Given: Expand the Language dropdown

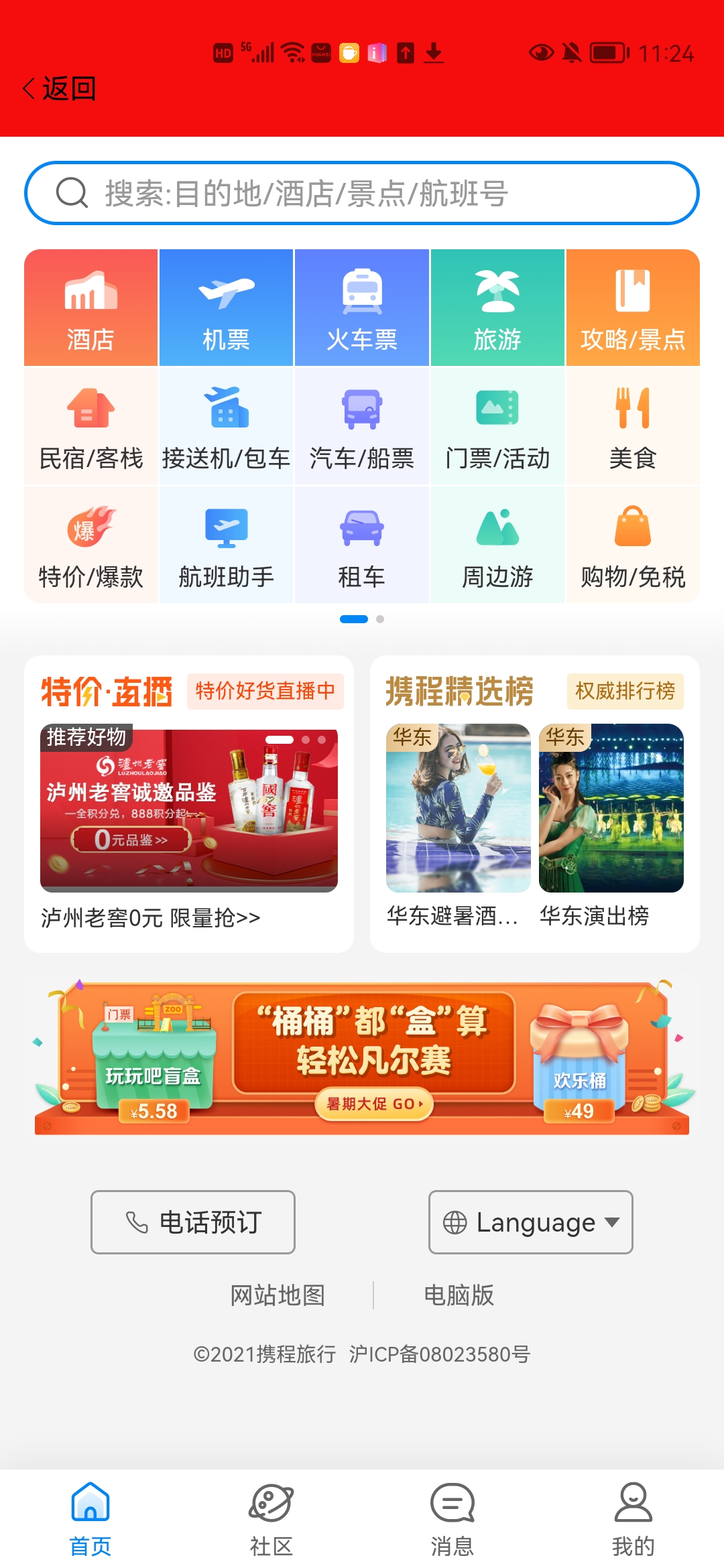Looking at the screenshot, I should pyautogui.click(x=531, y=1222).
